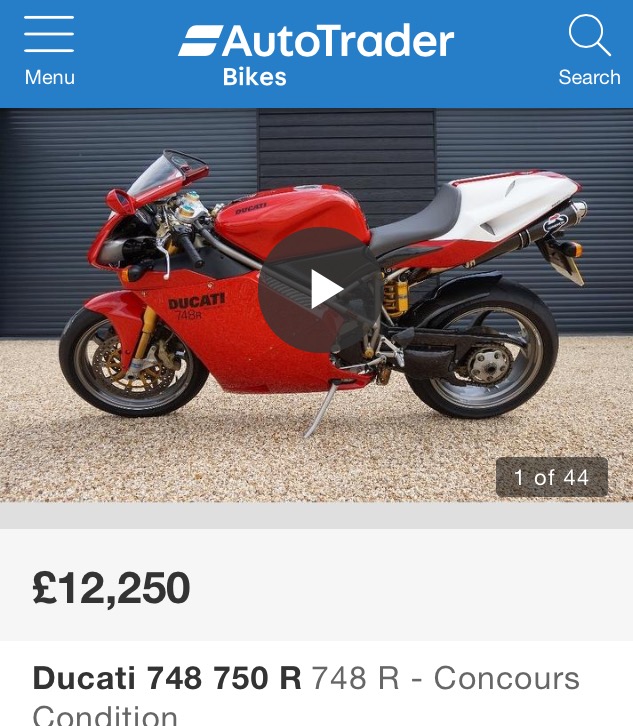Open the Menu drawer
Viewport: 633px width, 726px height.
pyautogui.click(x=49, y=50)
